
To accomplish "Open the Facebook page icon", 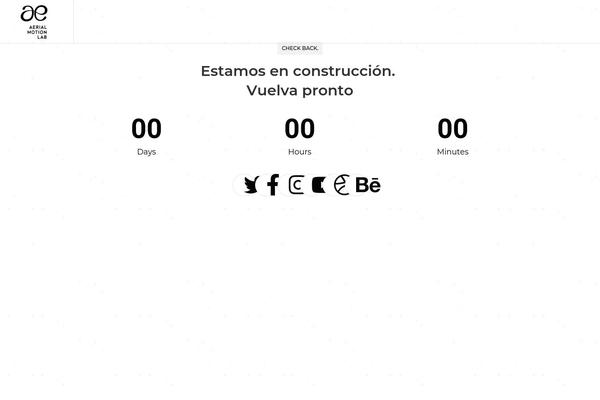I will [273, 185].
